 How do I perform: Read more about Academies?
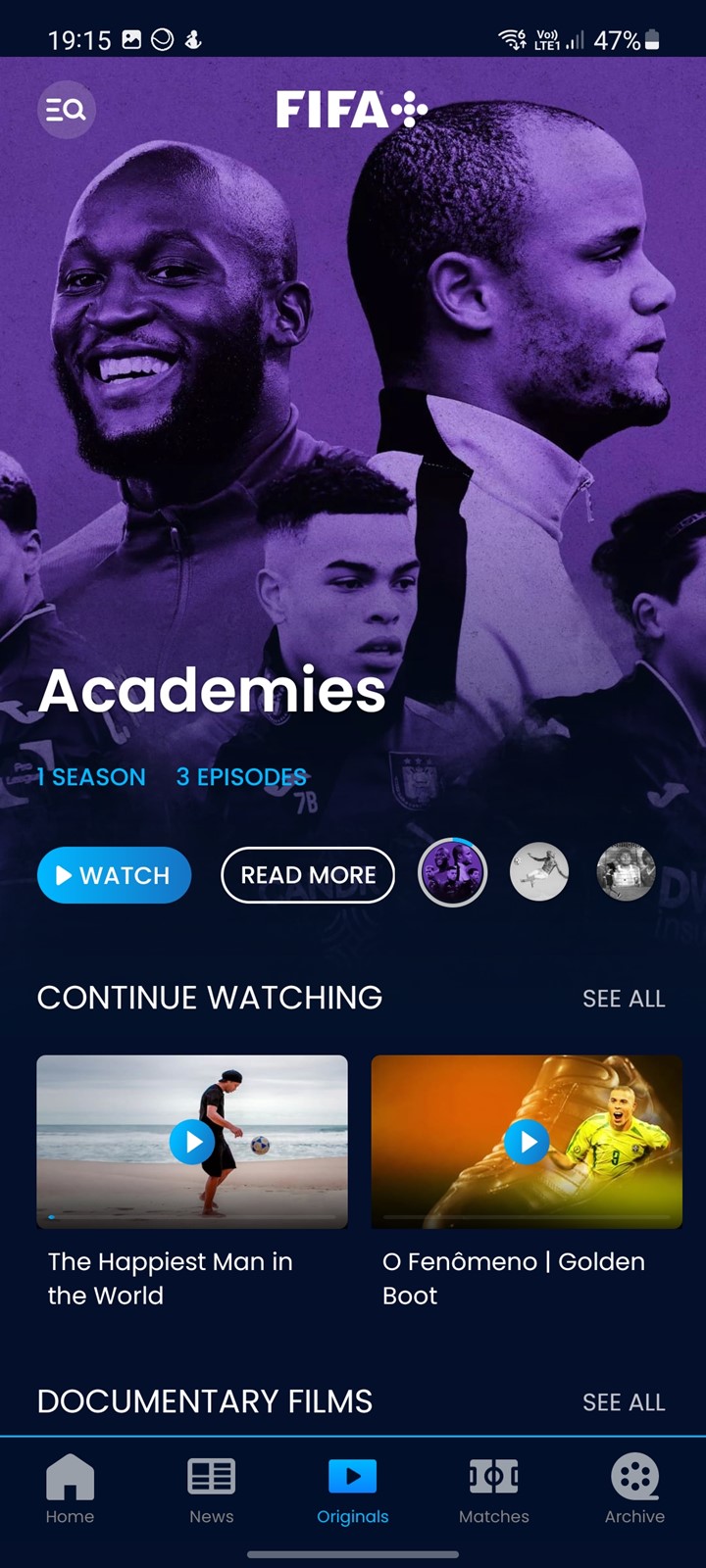[x=308, y=875]
